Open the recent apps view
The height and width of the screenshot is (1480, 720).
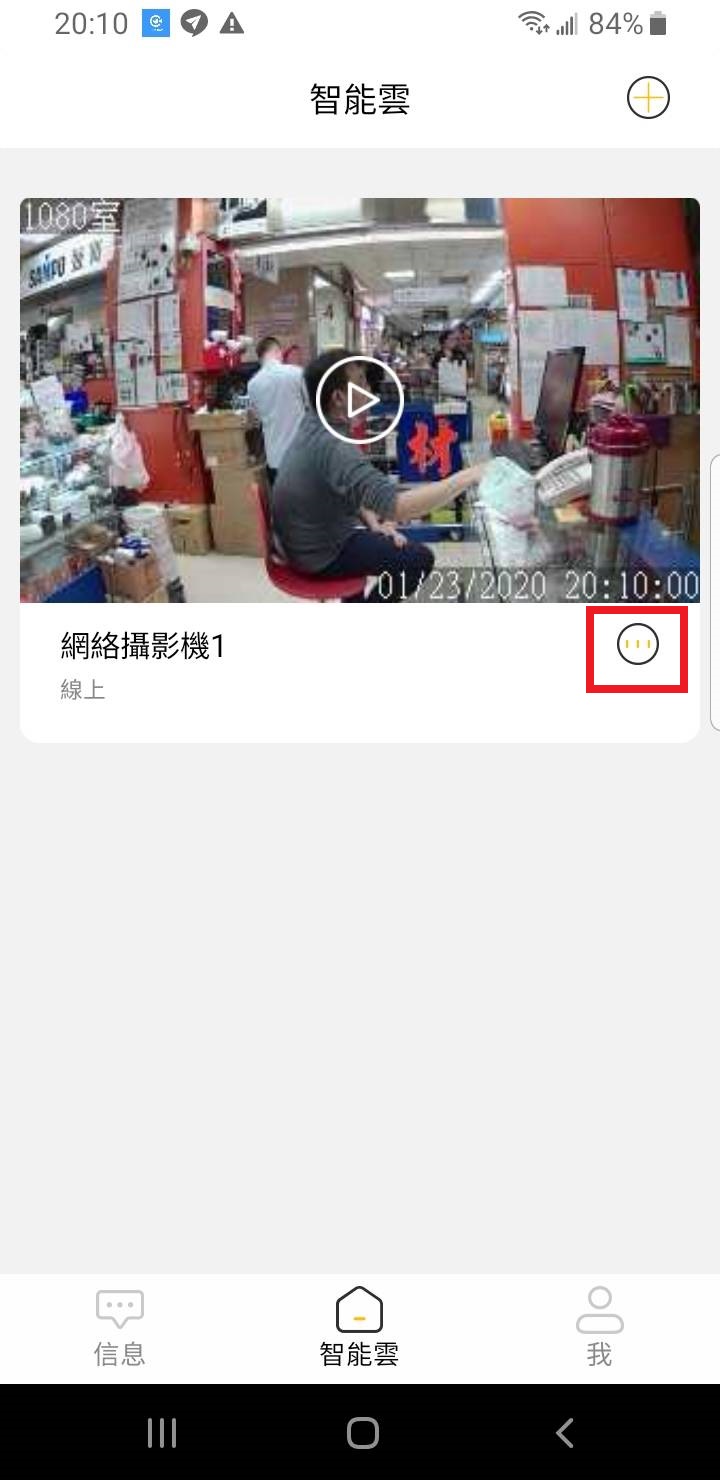pos(162,1433)
